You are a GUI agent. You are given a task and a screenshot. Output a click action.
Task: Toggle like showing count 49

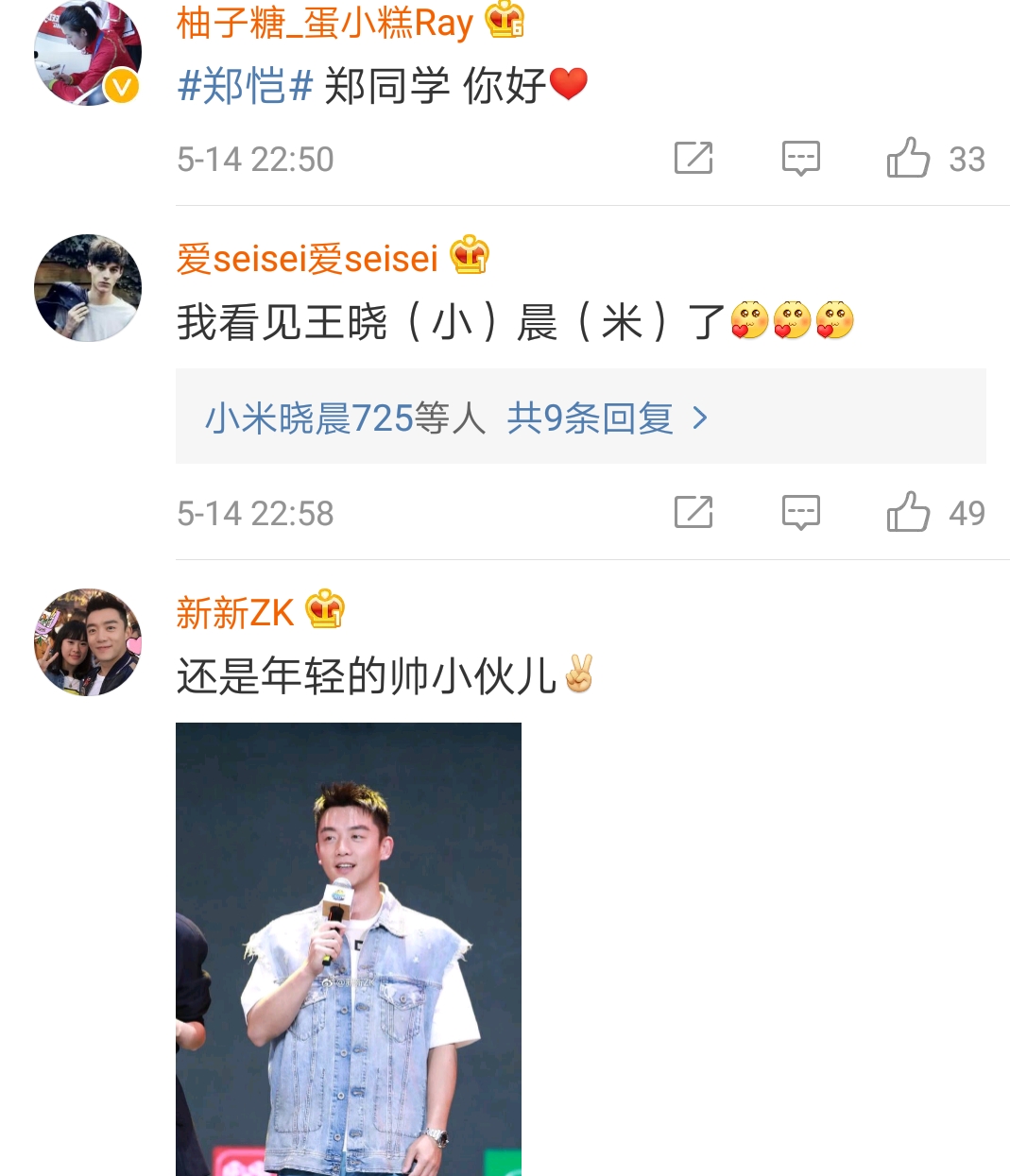(x=966, y=513)
